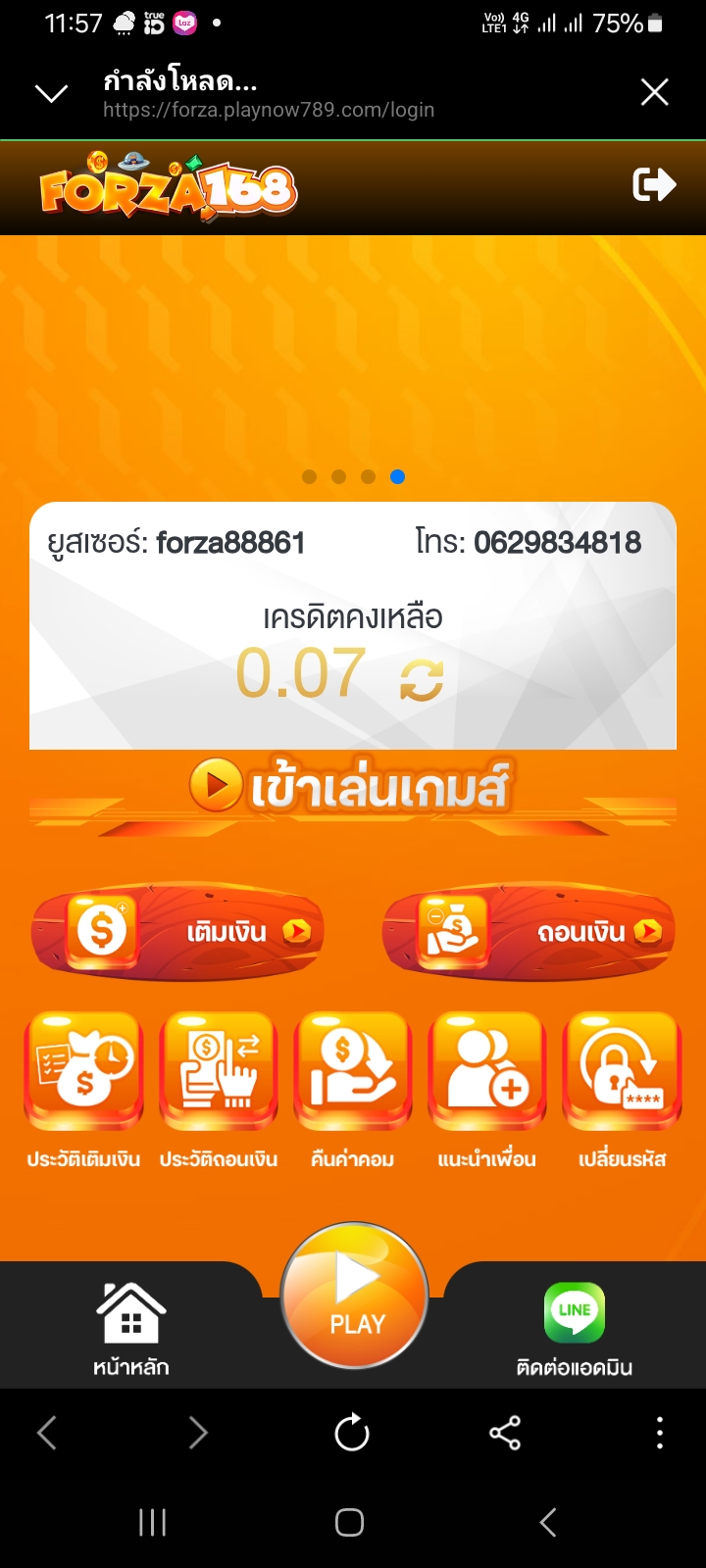The image size is (706, 1568).
Task: Open แนะนำเพื่อน refer a friend
Action: pyautogui.click(x=487, y=1091)
